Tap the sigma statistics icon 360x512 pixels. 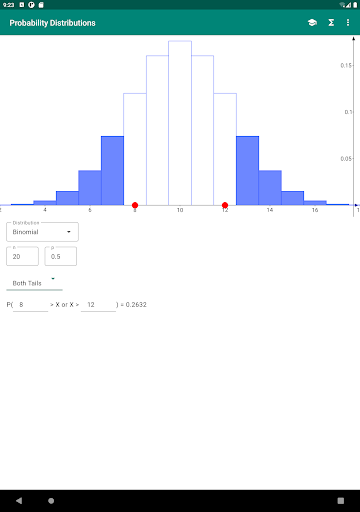[x=331, y=23]
